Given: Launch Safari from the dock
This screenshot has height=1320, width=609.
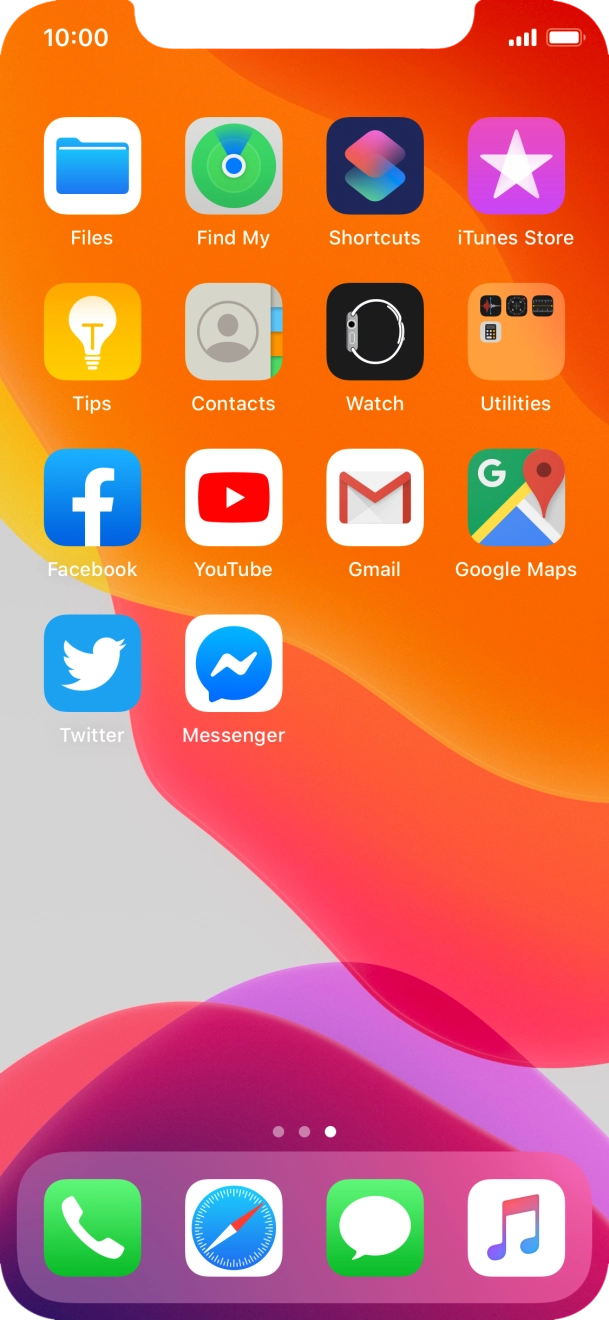Looking at the screenshot, I should (233, 1228).
